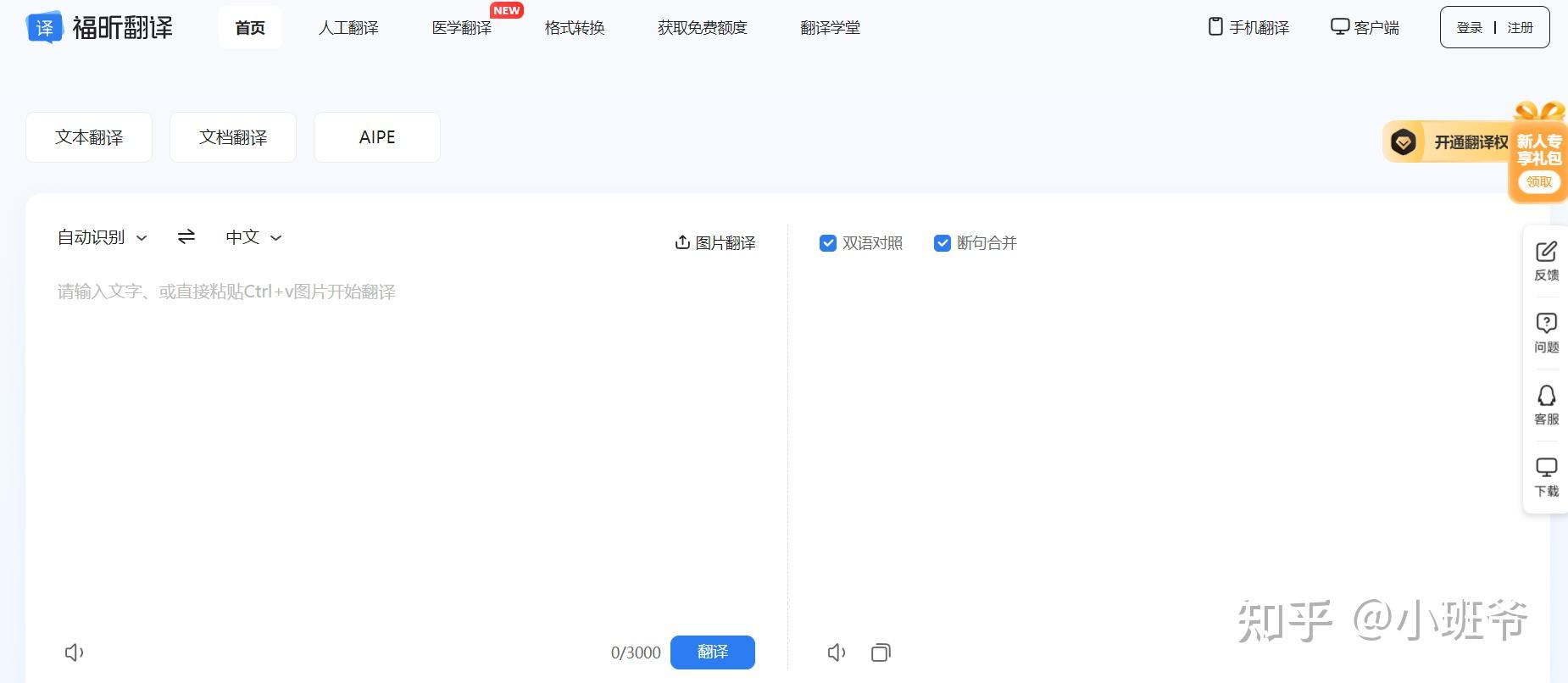Play translated text audio
Viewport: 1568px width, 683px height.
[x=837, y=652]
